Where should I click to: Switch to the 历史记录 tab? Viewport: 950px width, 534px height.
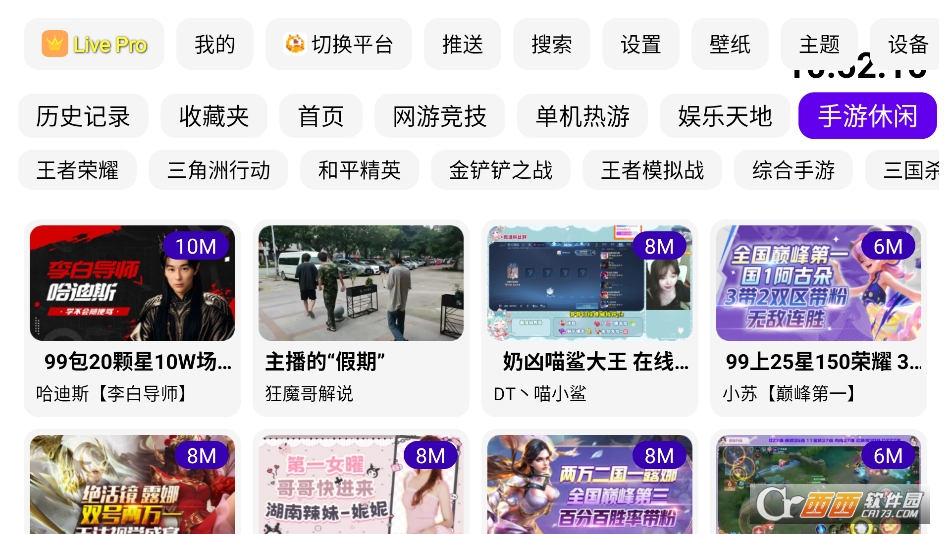(x=83, y=116)
